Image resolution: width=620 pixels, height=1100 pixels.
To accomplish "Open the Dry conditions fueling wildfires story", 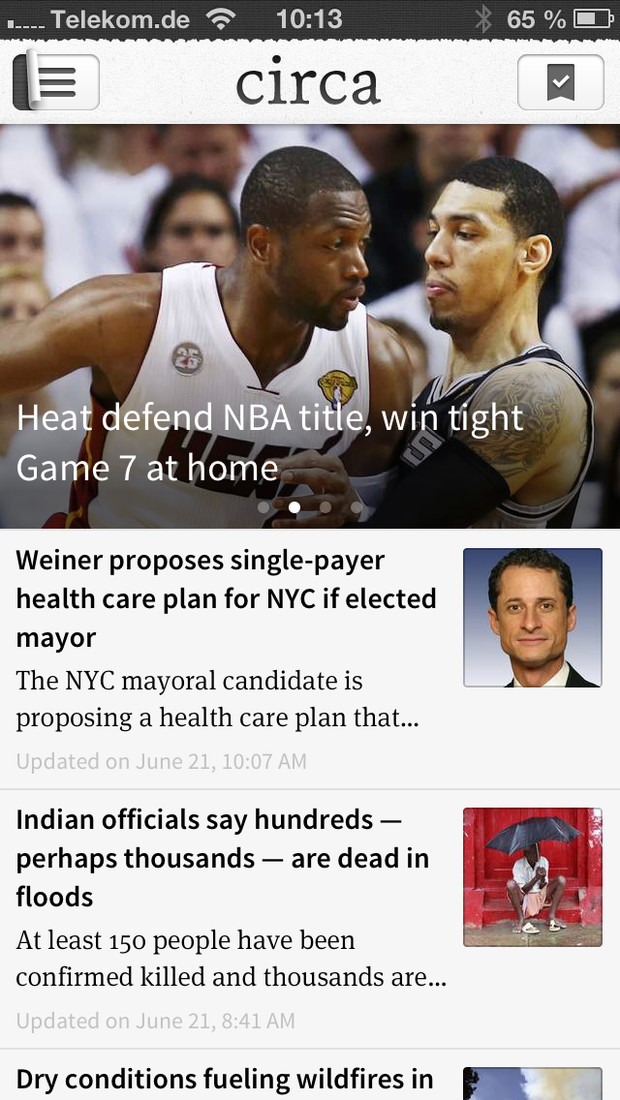I will [x=310, y=1076].
